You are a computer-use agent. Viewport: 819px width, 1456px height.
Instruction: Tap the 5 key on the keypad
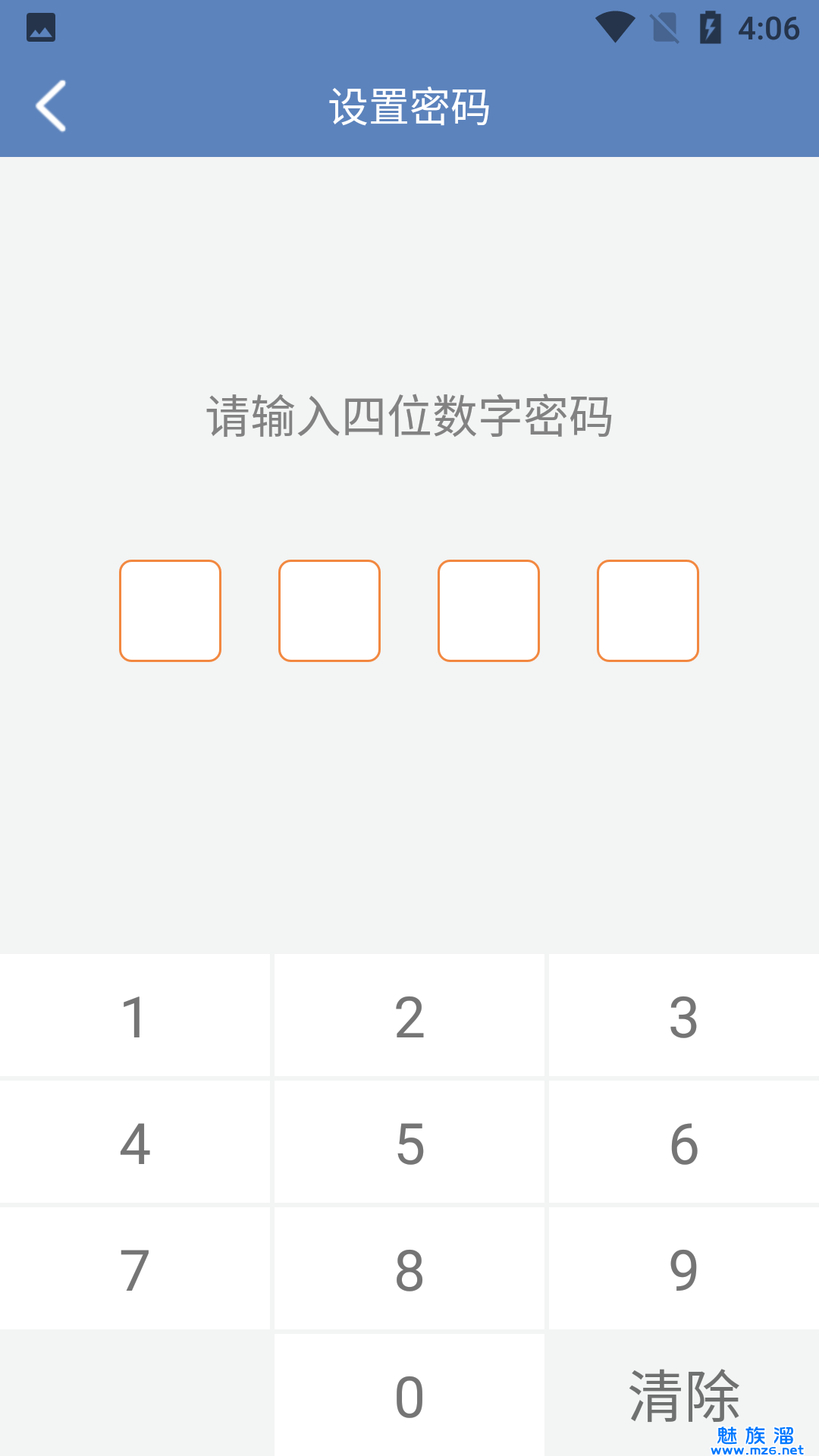[409, 1143]
